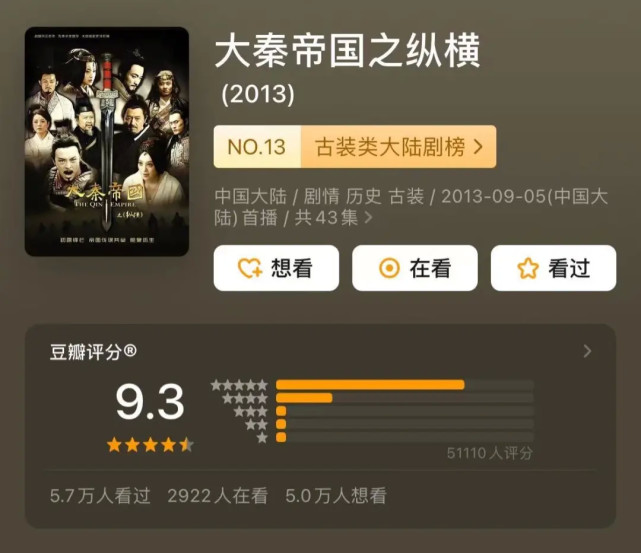Open the NO.13 古装类大陆剧榜 ranking
641x553 pixels.
coord(355,147)
